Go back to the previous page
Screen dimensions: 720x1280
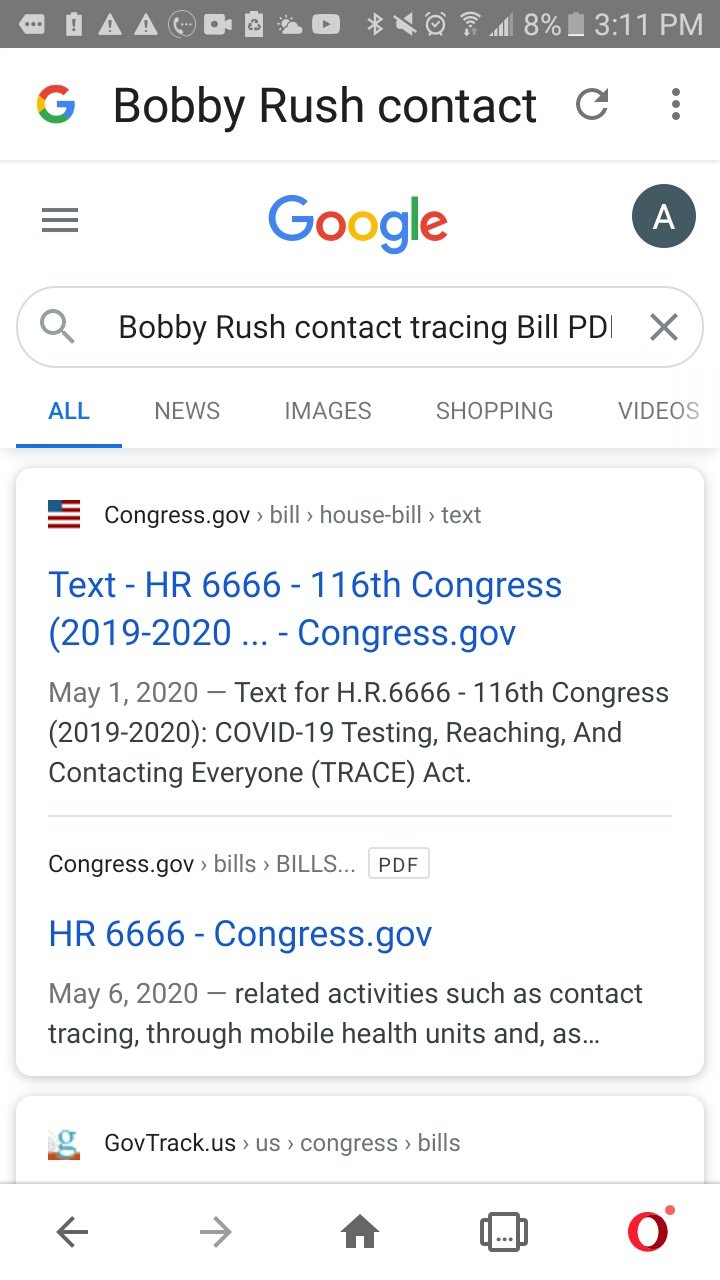tap(72, 1233)
